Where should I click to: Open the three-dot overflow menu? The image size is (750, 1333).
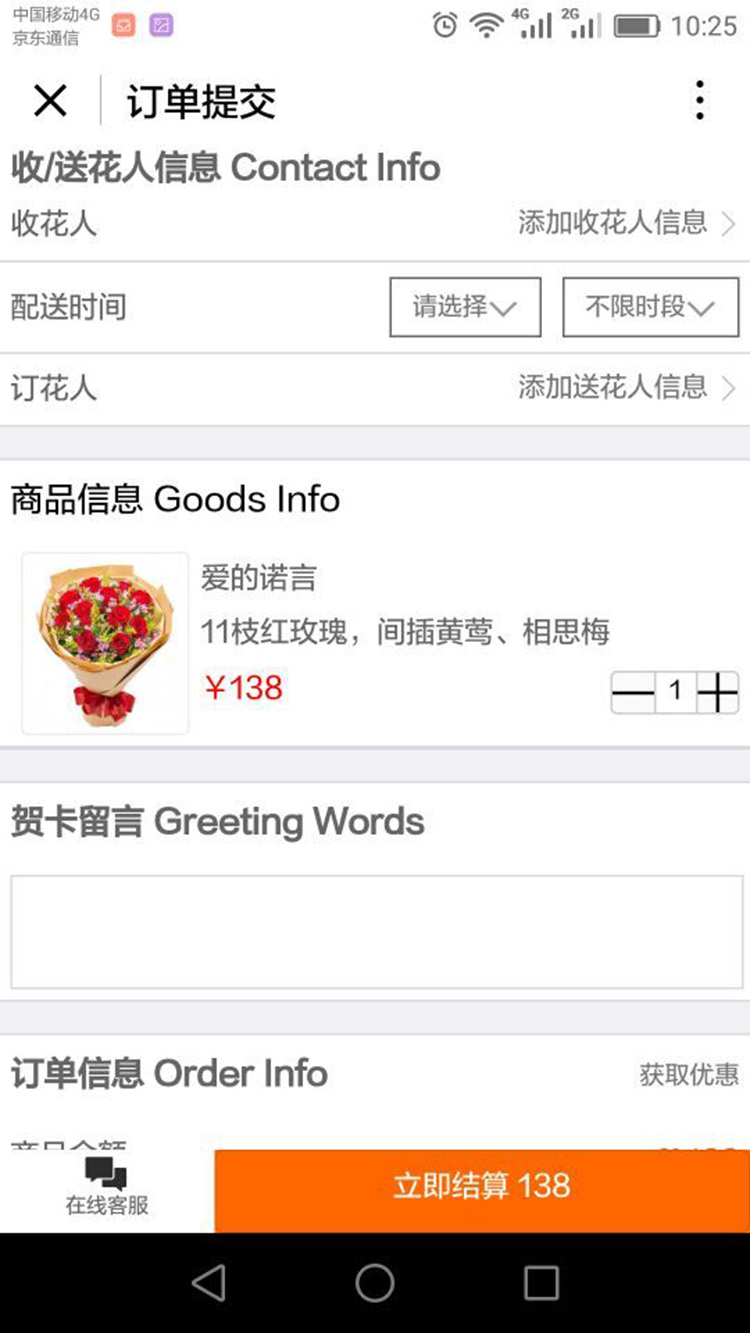click(x=699, y=101)
